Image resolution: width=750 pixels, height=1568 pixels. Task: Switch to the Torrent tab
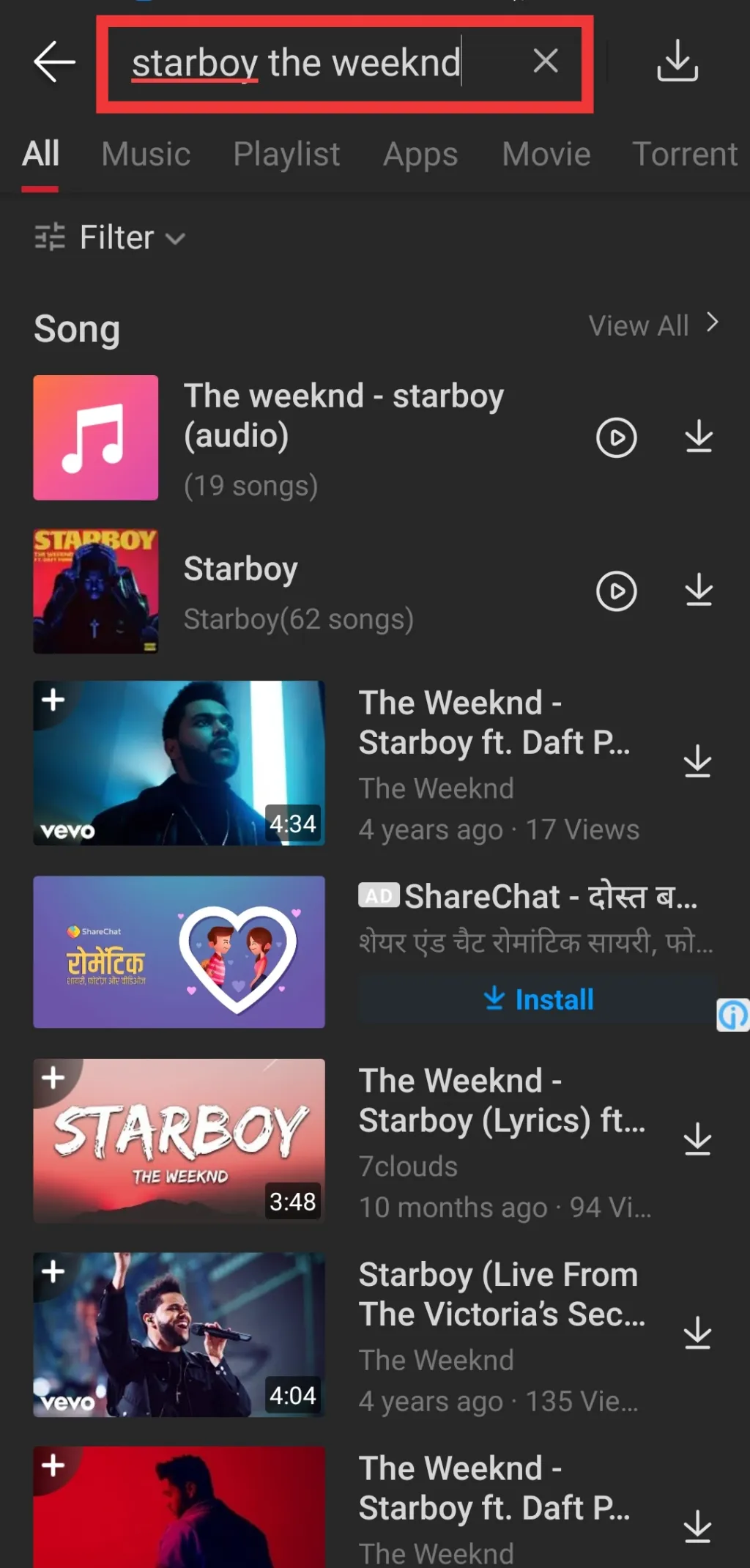click(x=685, y=154)
